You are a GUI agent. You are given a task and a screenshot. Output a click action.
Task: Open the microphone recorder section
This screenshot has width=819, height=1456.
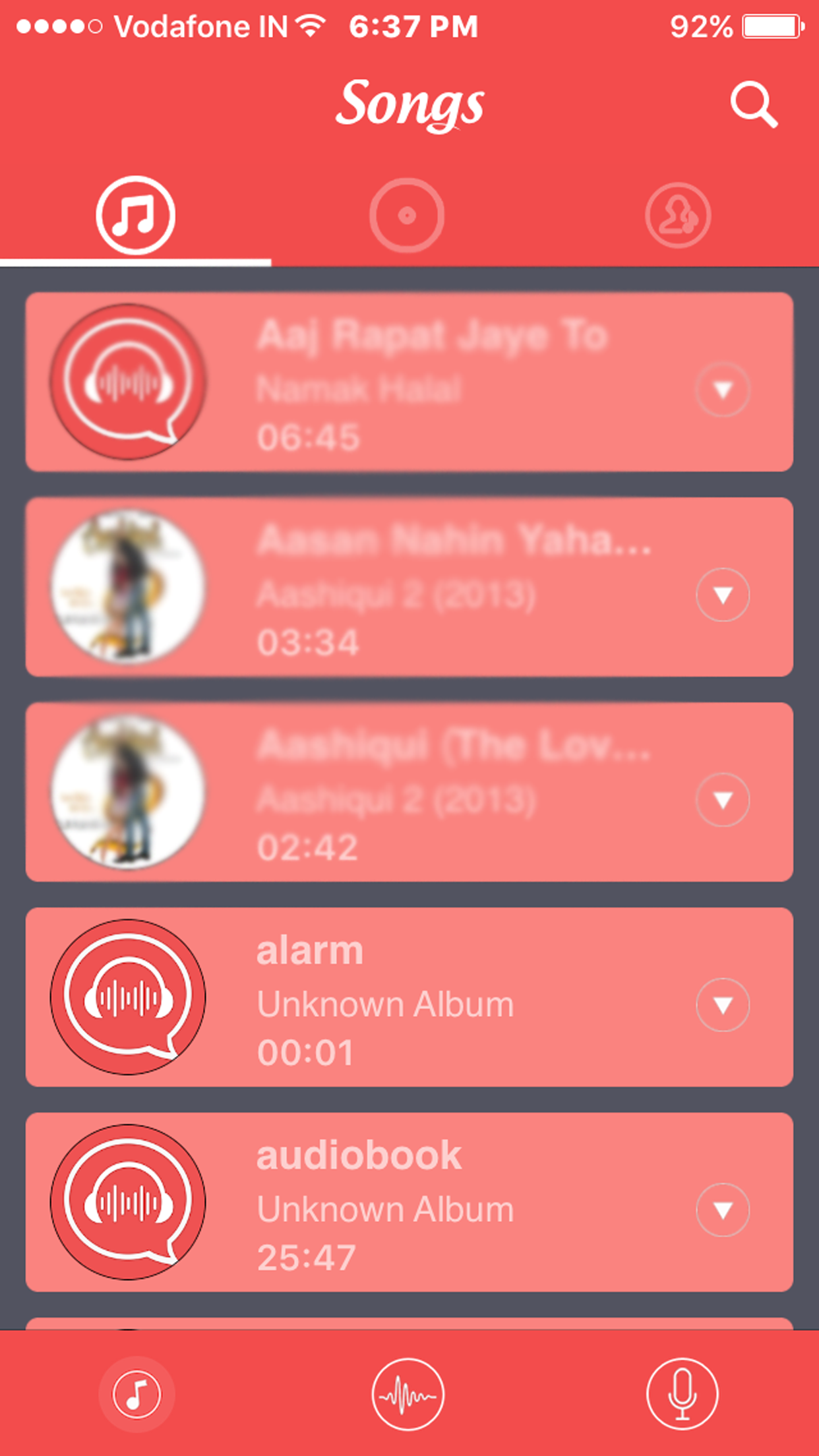(682, 1394)
